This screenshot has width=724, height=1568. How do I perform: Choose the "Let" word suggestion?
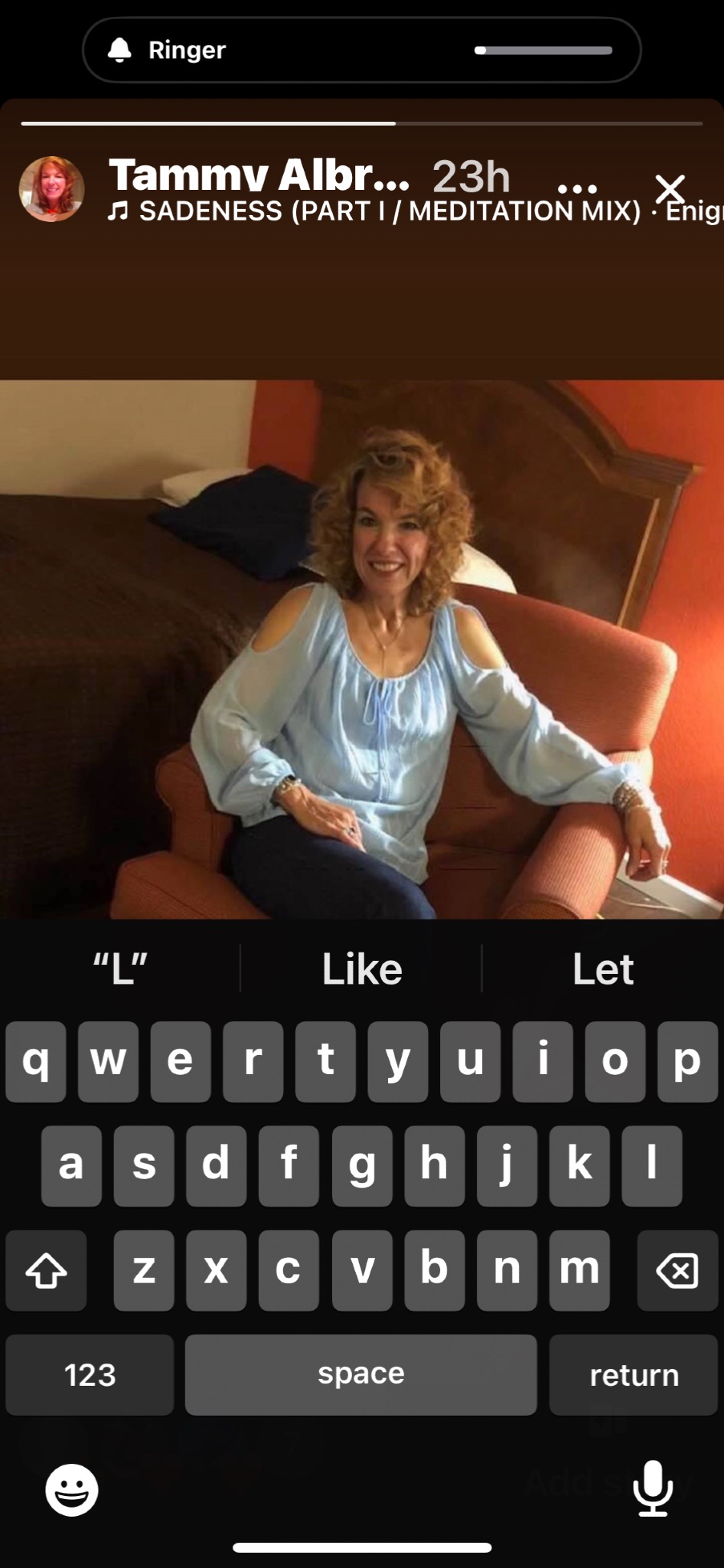click(x=603, y=969)
